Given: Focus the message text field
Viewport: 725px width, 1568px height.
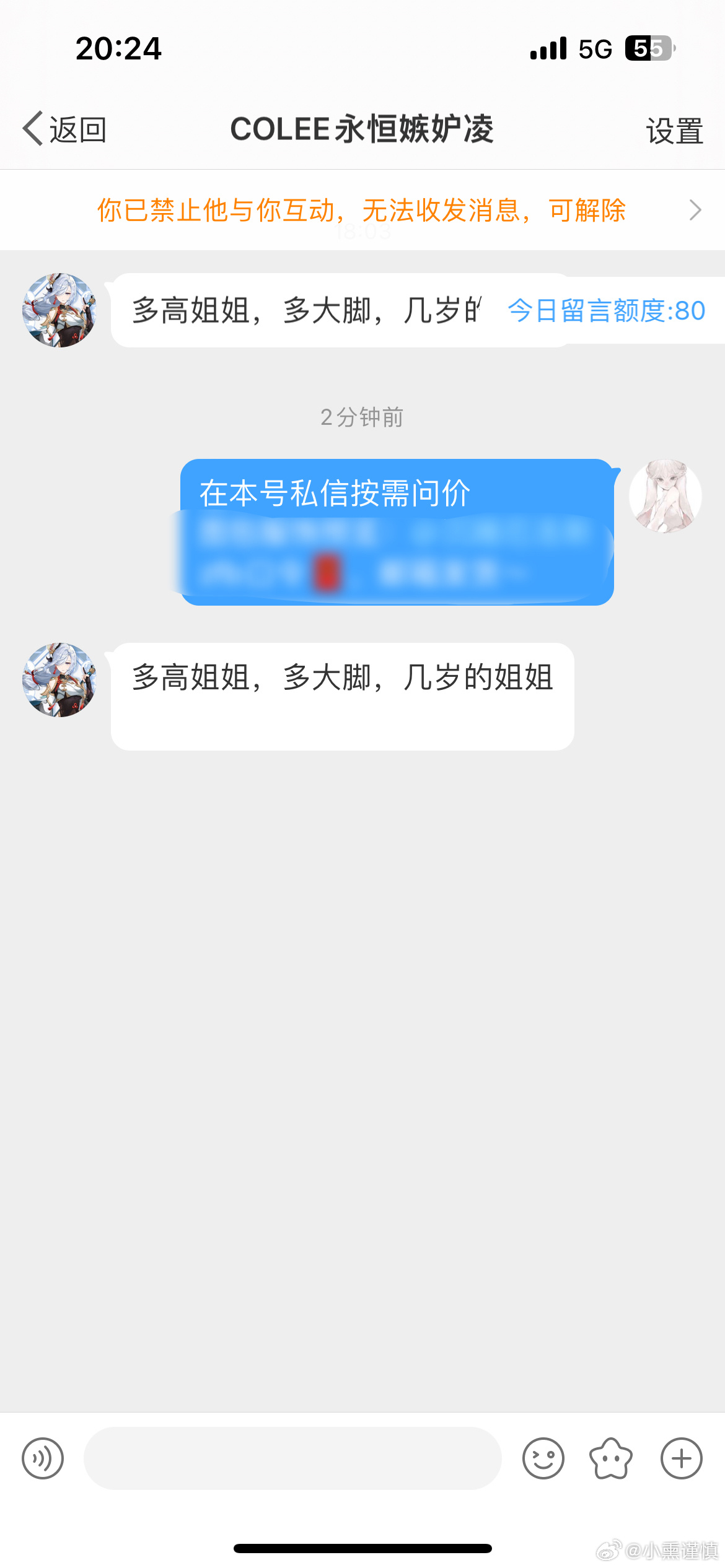Looking at the screenshot, I should [292, 1458].
